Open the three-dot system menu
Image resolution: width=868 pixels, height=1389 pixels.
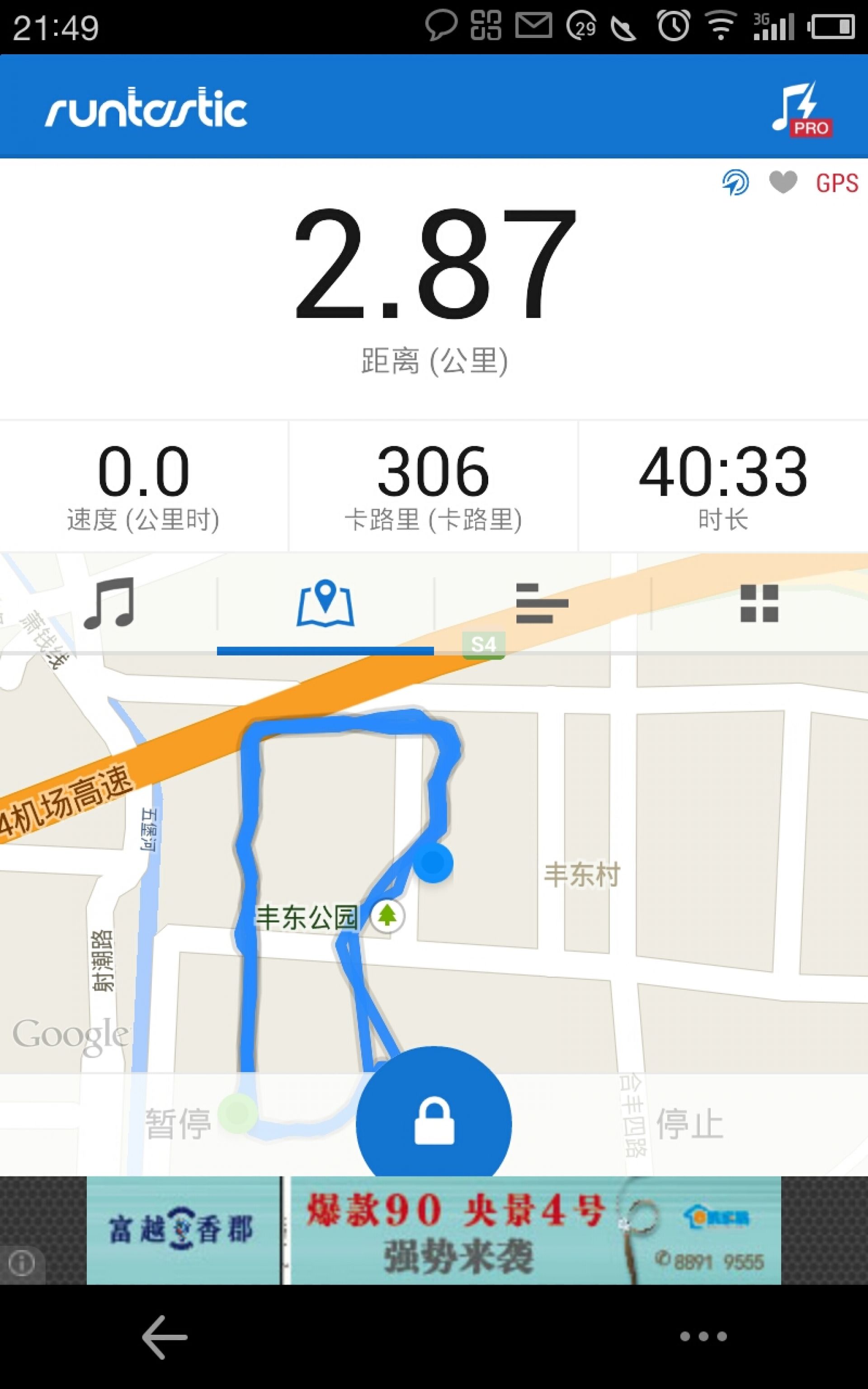coord(703,1337)
